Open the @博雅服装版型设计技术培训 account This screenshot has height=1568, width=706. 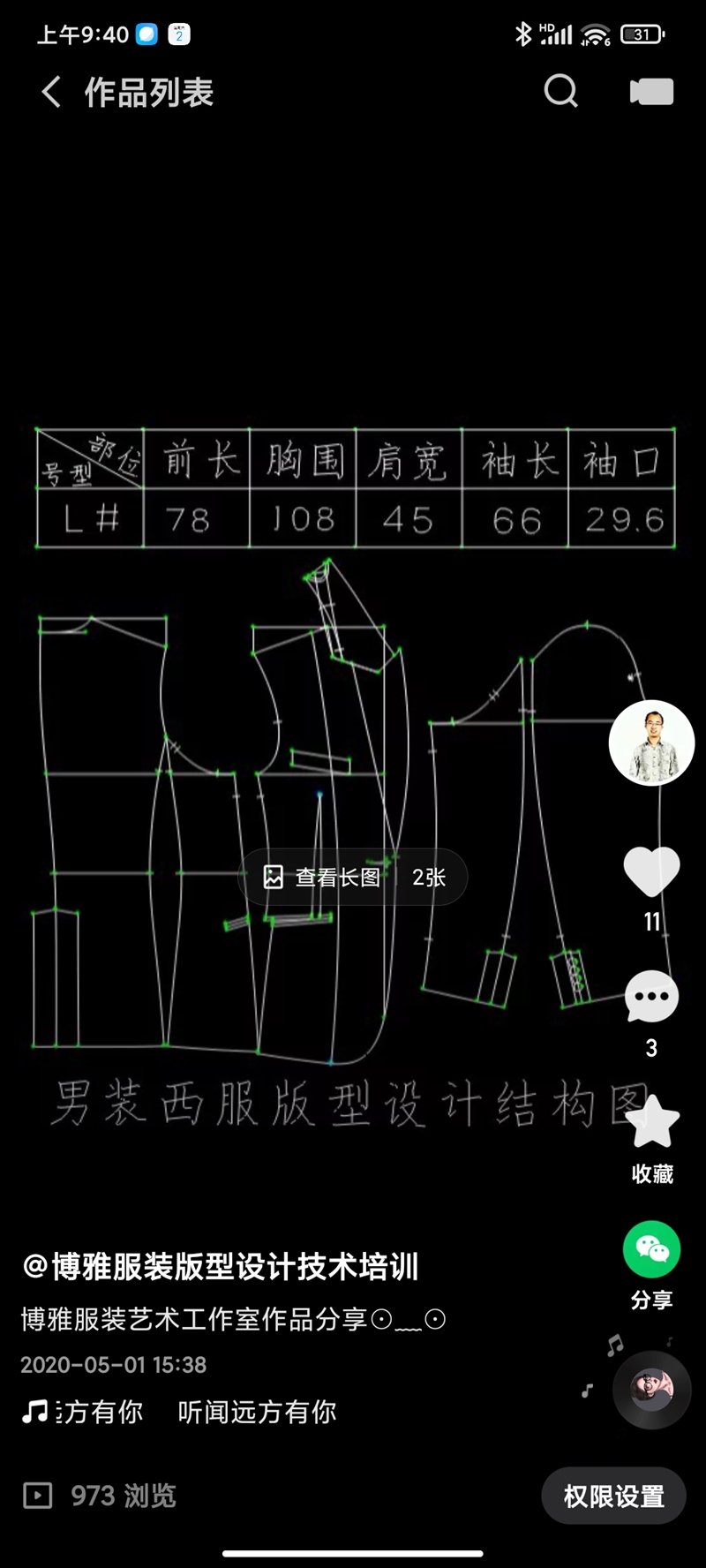click(x=221, y=1267)
